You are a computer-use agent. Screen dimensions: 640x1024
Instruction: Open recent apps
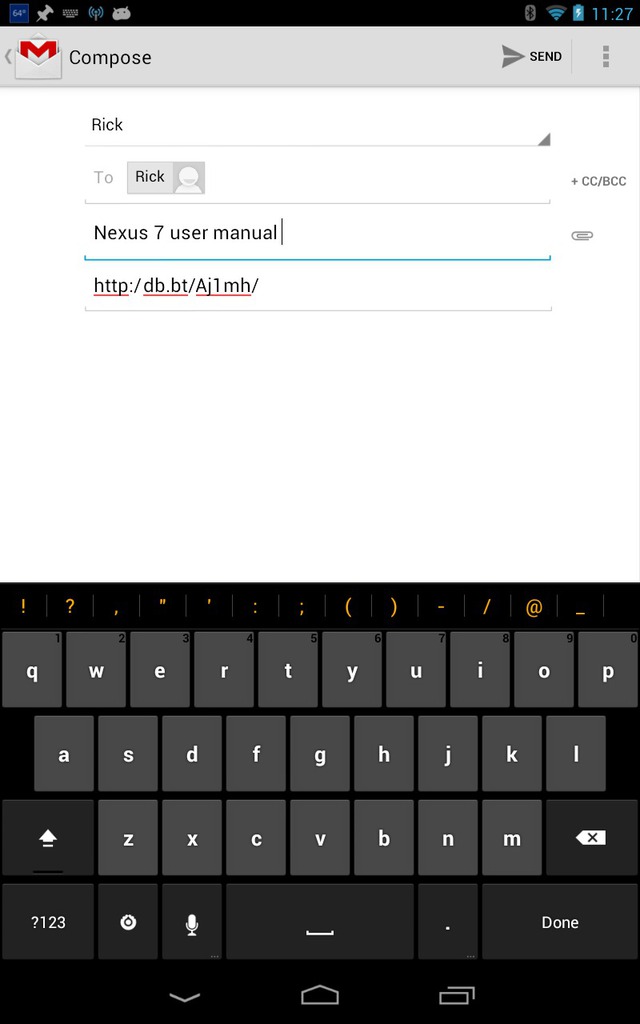click(457, 995)
